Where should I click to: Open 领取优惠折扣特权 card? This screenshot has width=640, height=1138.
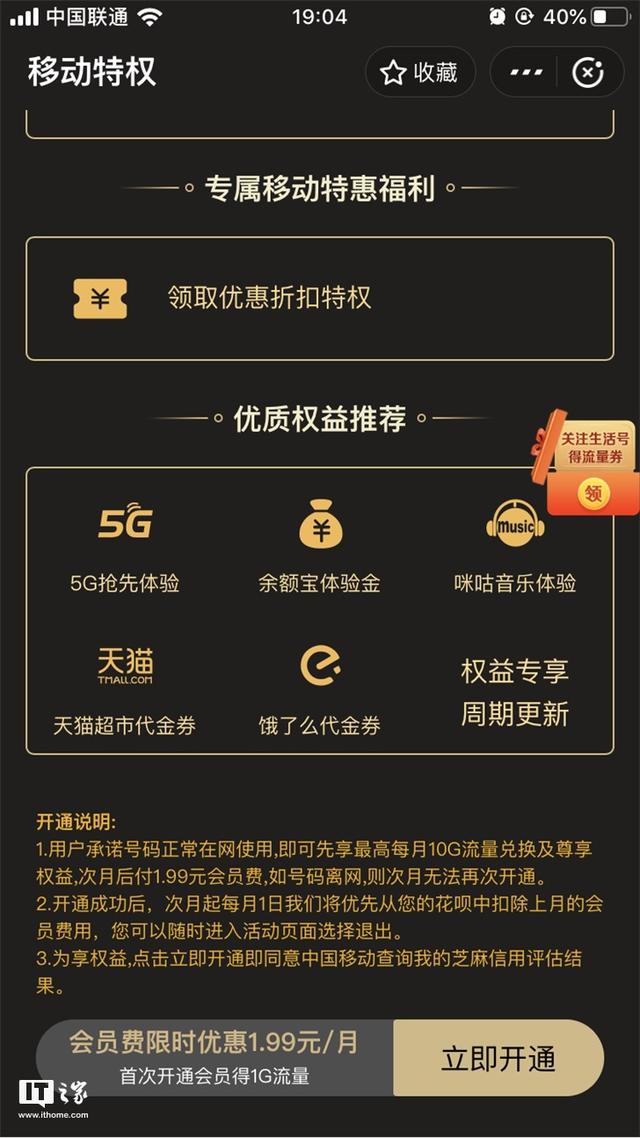tap(319, 298)
